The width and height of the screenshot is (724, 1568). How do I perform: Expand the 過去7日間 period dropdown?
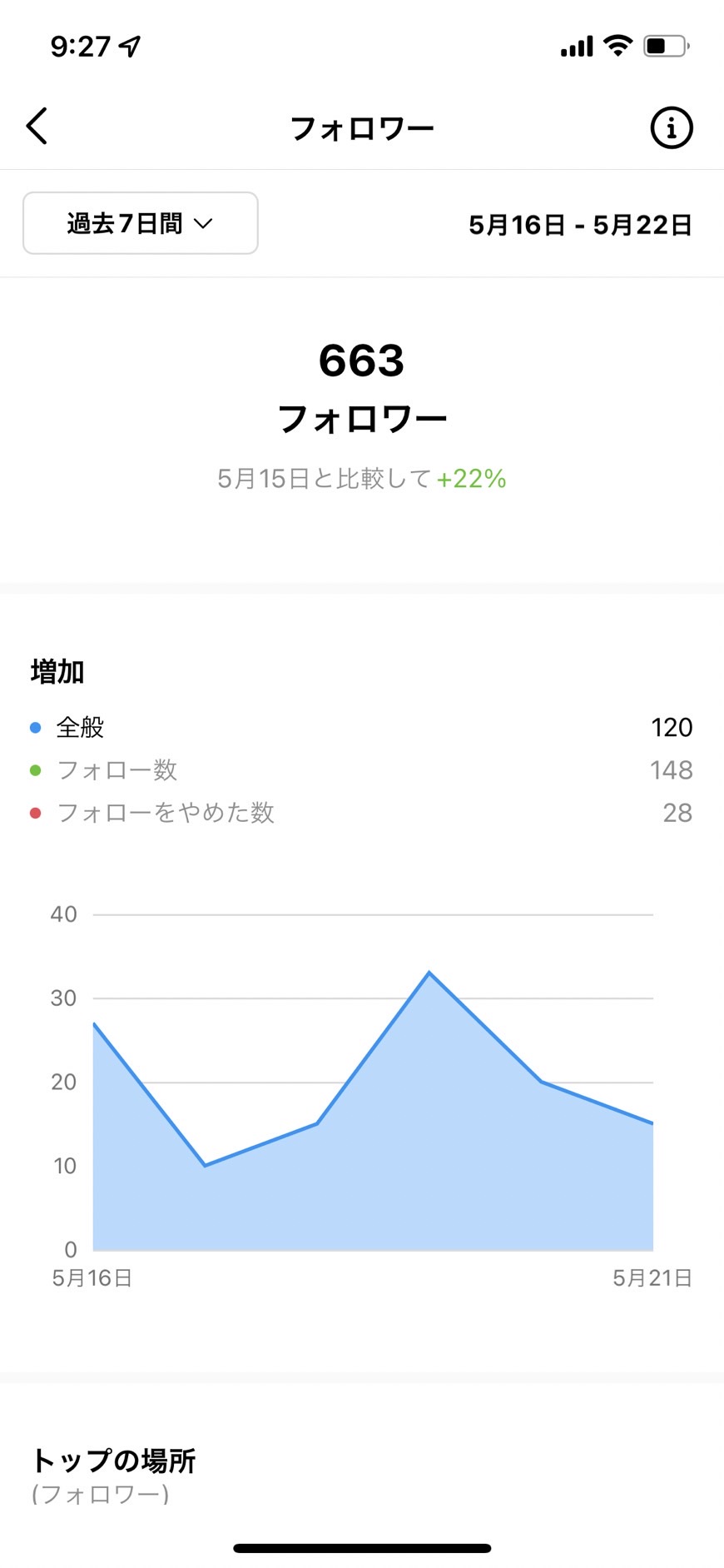tap(140, 223)
